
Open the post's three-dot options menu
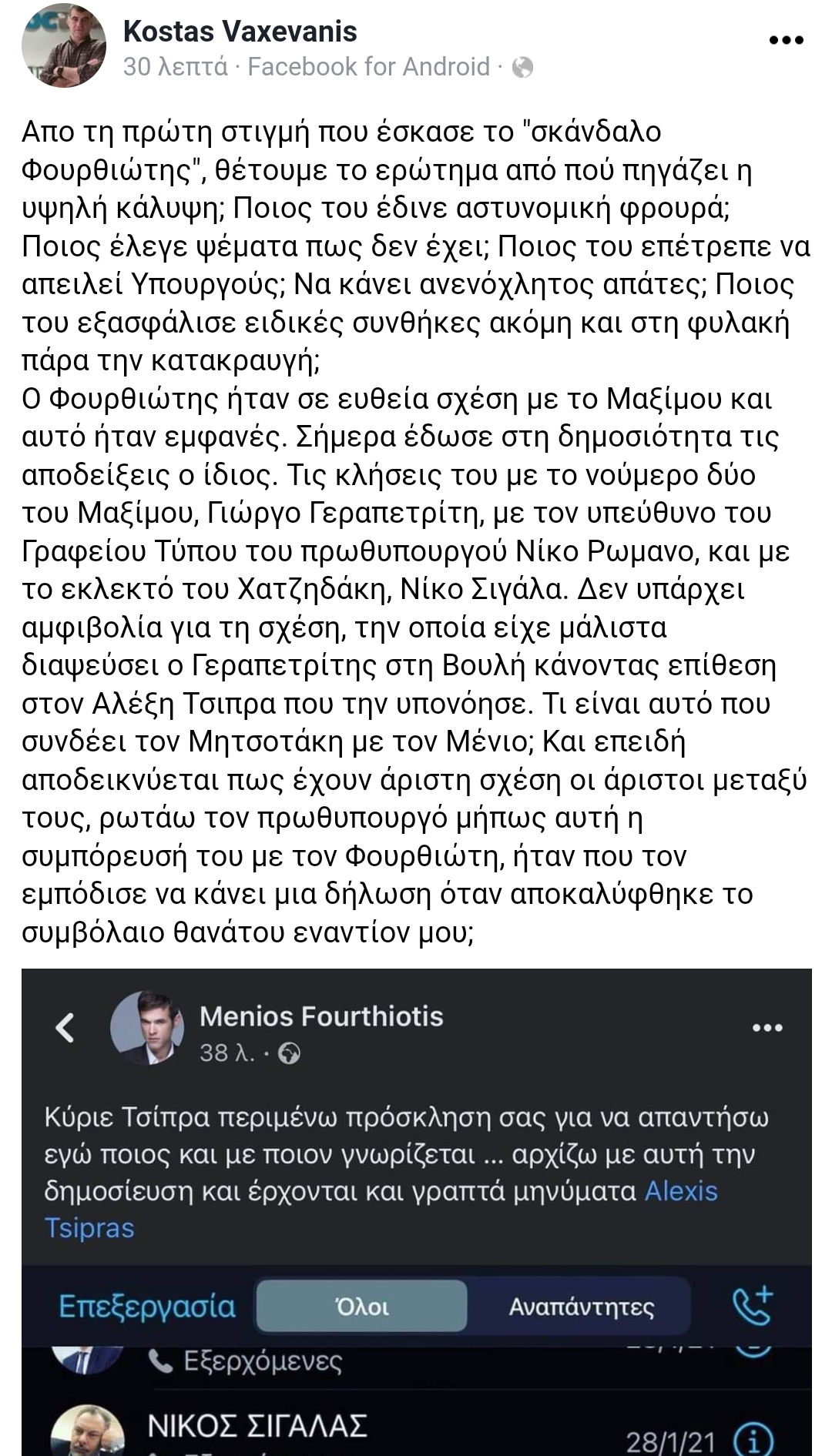(786, 40)
